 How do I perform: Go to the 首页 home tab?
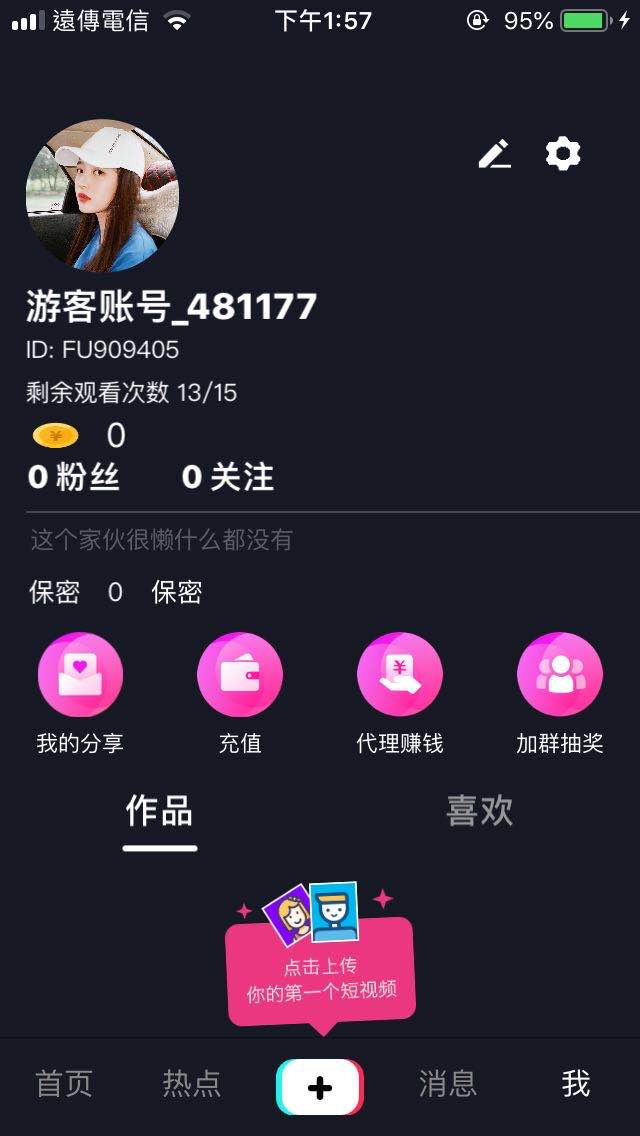point(64,1084)
